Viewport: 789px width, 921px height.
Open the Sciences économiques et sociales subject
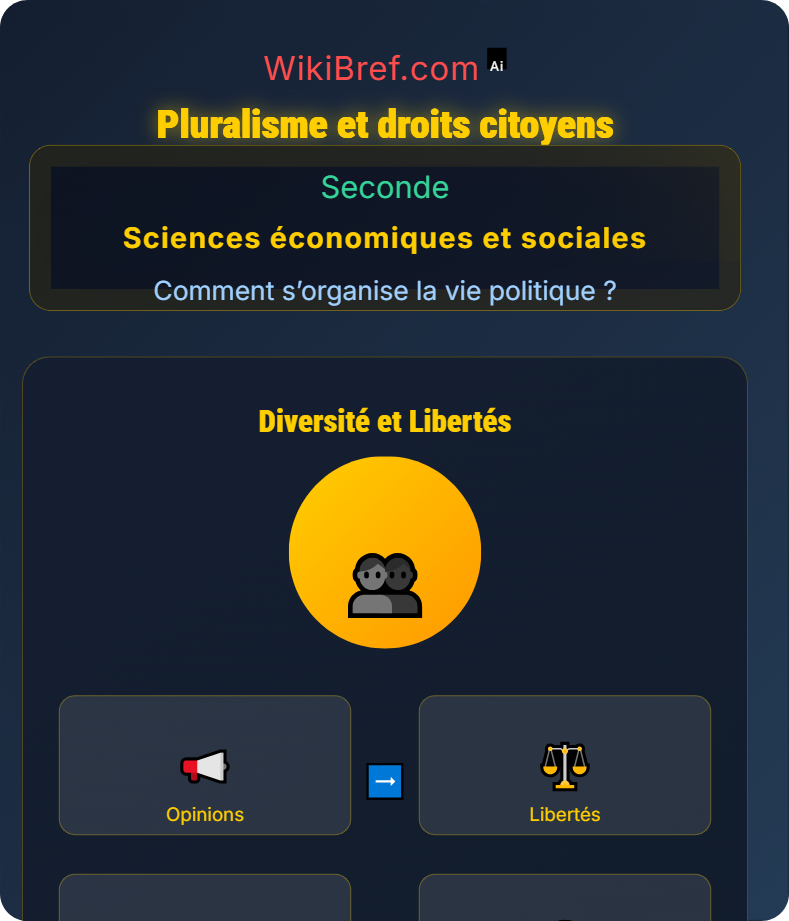pos(385,238)
